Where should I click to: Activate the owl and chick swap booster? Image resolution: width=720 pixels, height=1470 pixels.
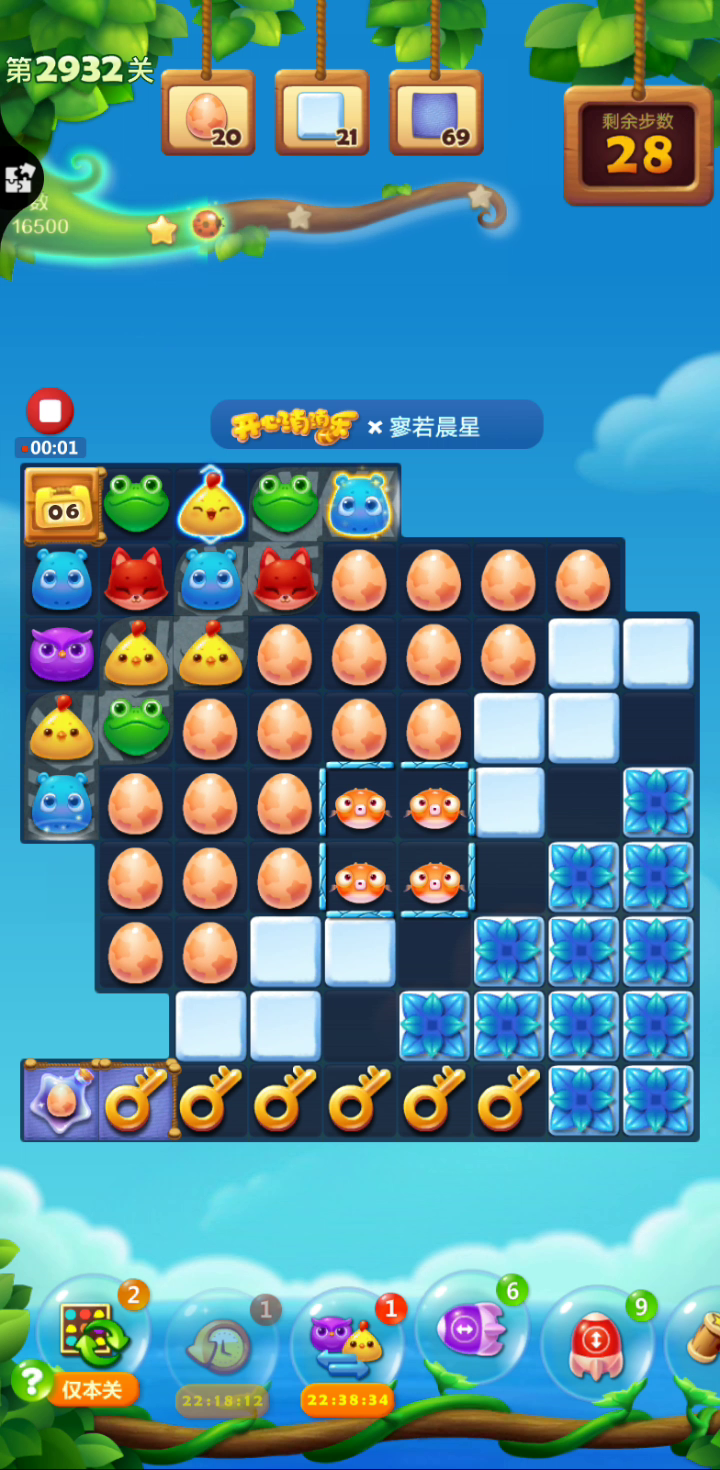pyautogui.click(x=347, y=1342)
